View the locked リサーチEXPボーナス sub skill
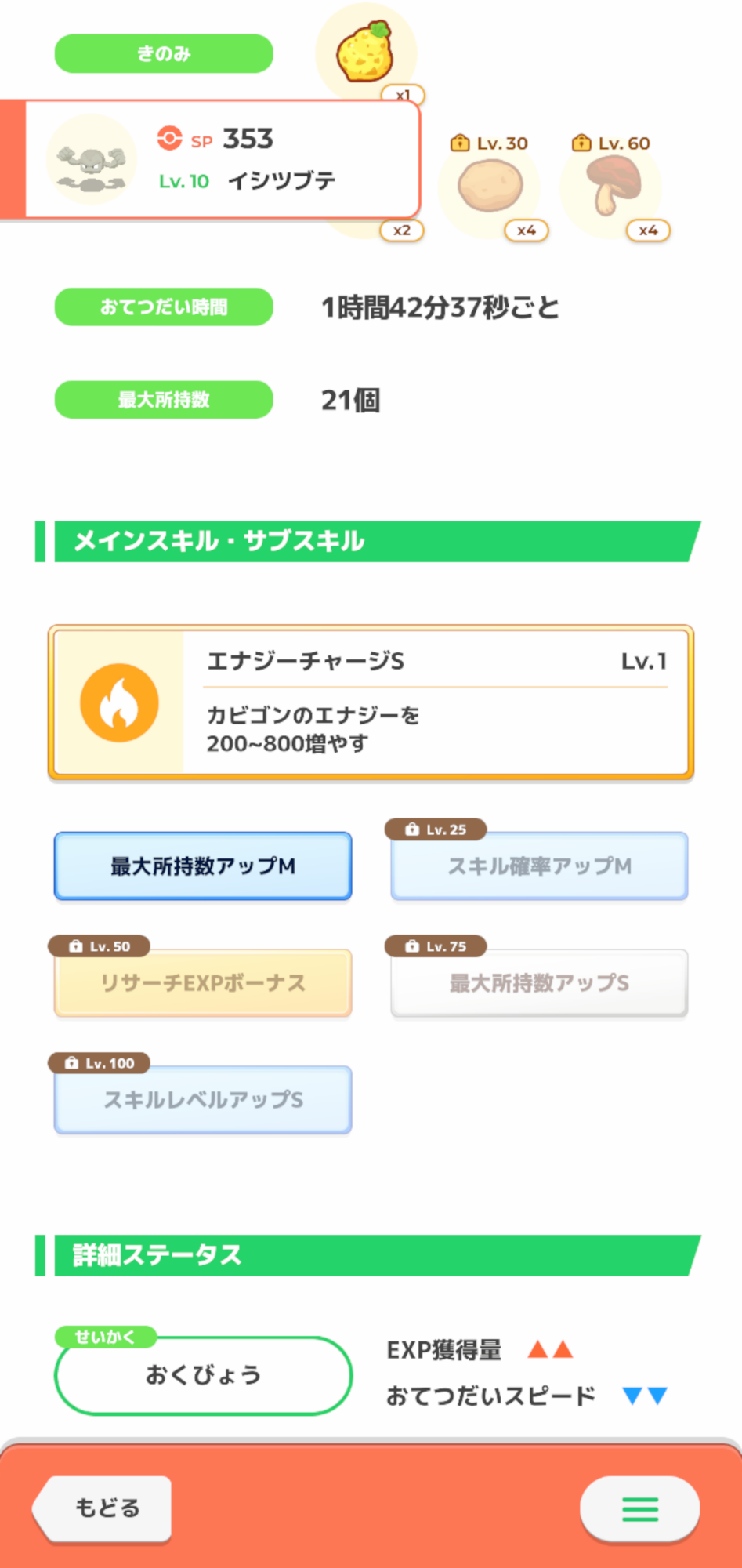The height and width of the screenshot is (1568, 742). click(203, 982)
